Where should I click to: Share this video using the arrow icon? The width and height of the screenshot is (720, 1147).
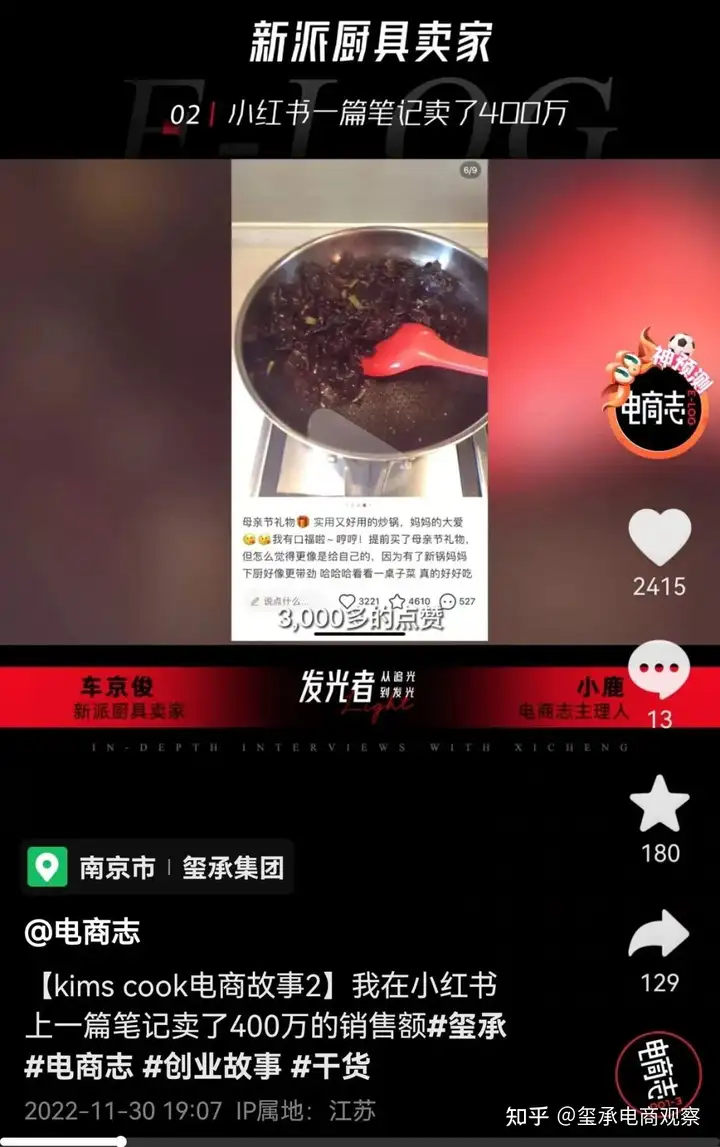659,936
